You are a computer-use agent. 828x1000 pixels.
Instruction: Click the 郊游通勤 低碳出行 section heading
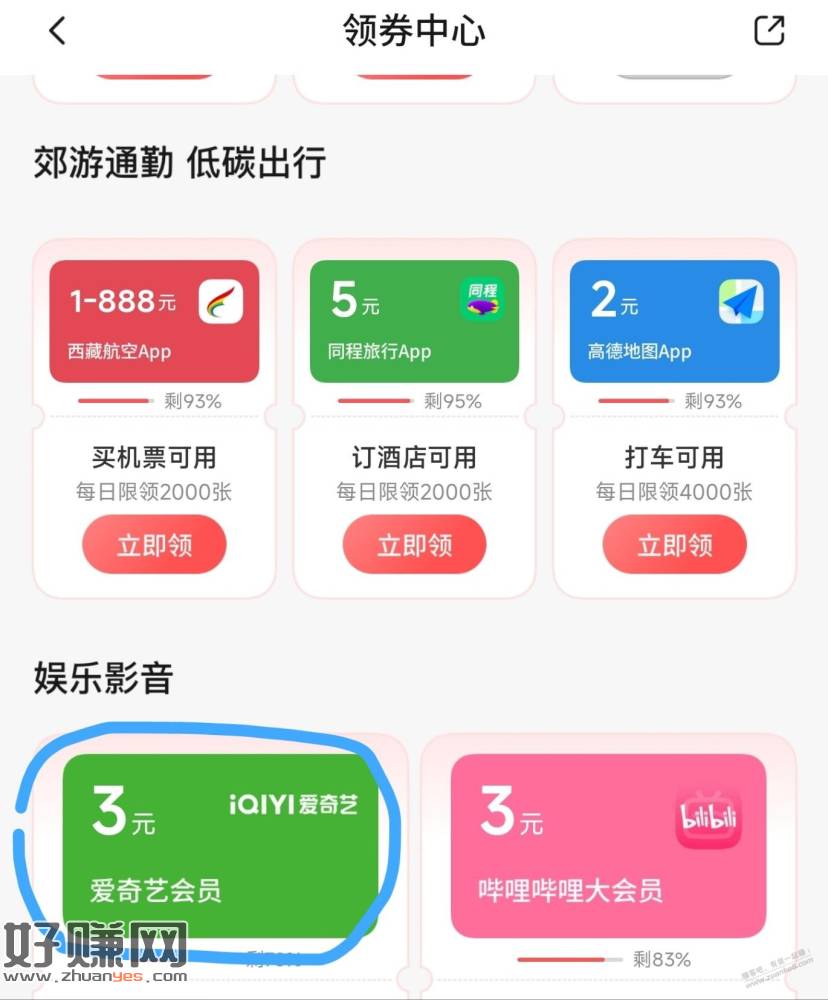click(x=180, y=163)
